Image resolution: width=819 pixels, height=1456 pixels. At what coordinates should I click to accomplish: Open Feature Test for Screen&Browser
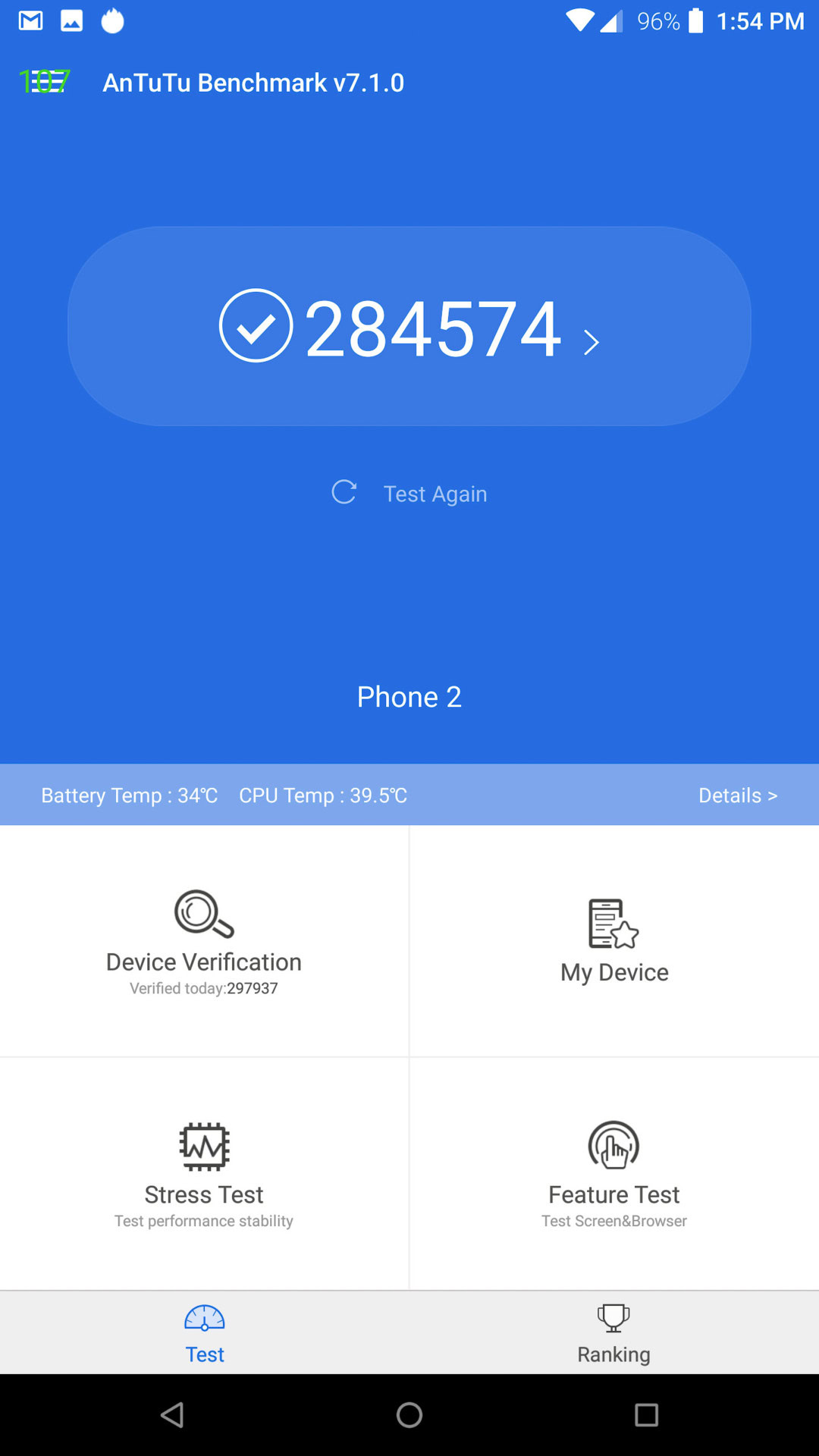(x=614, y=1174)
